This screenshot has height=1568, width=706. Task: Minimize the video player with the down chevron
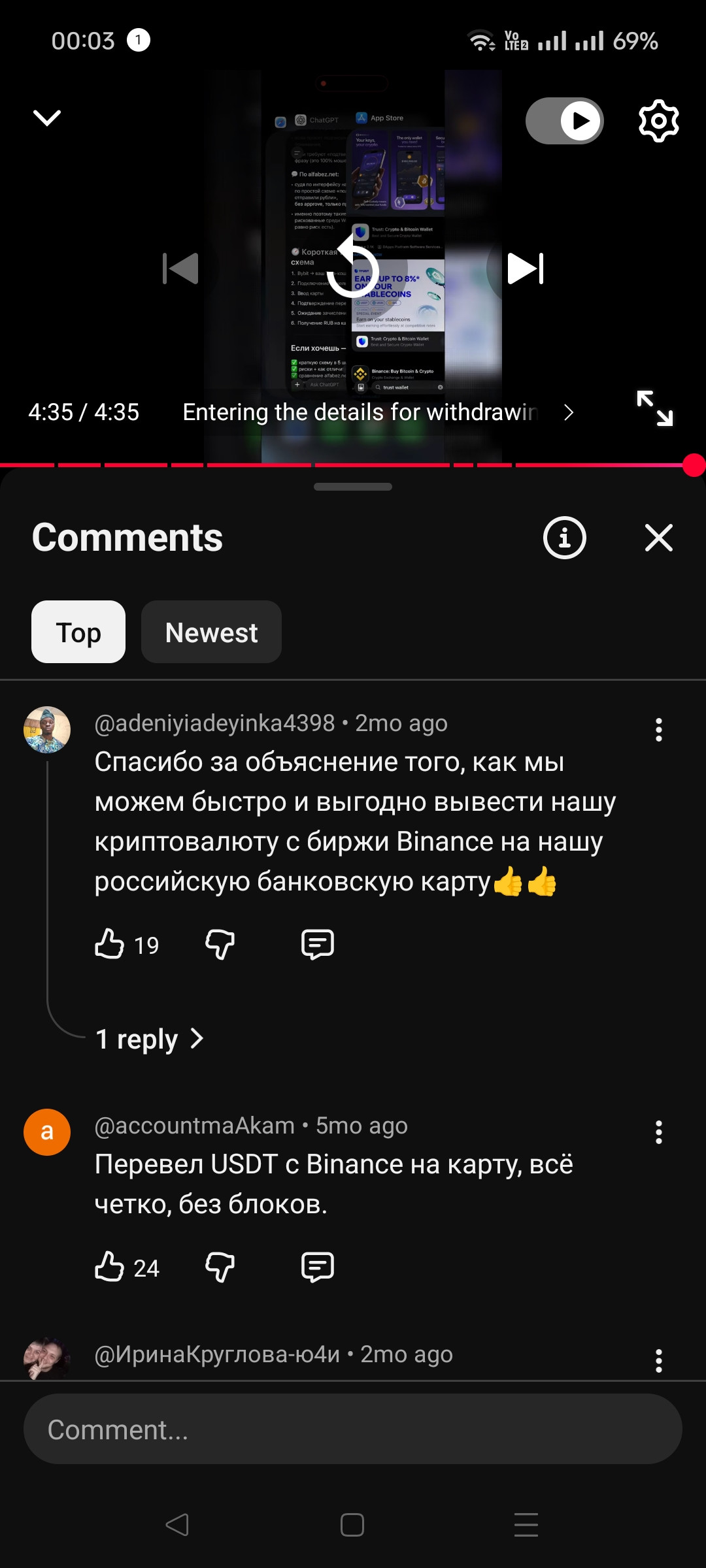47,118
